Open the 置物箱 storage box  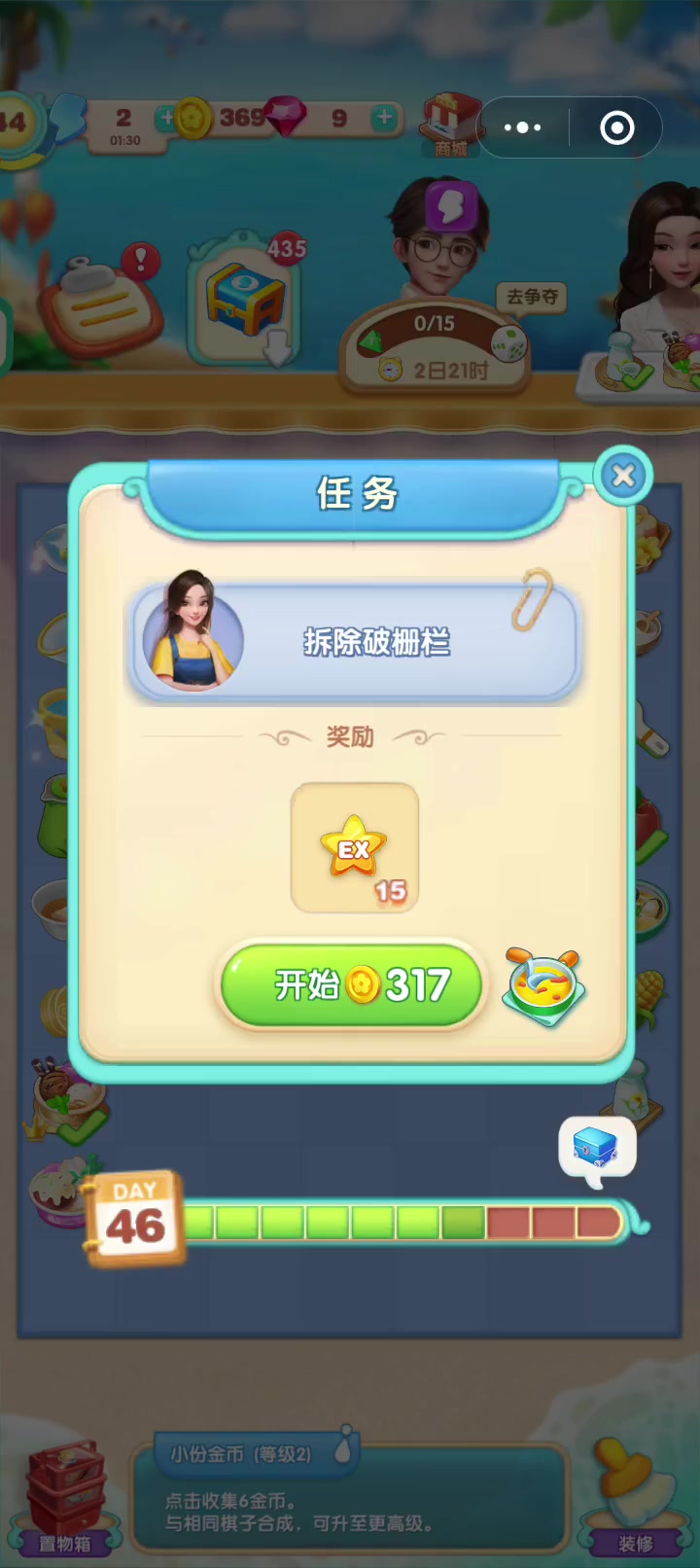[x=65, y=1496]
